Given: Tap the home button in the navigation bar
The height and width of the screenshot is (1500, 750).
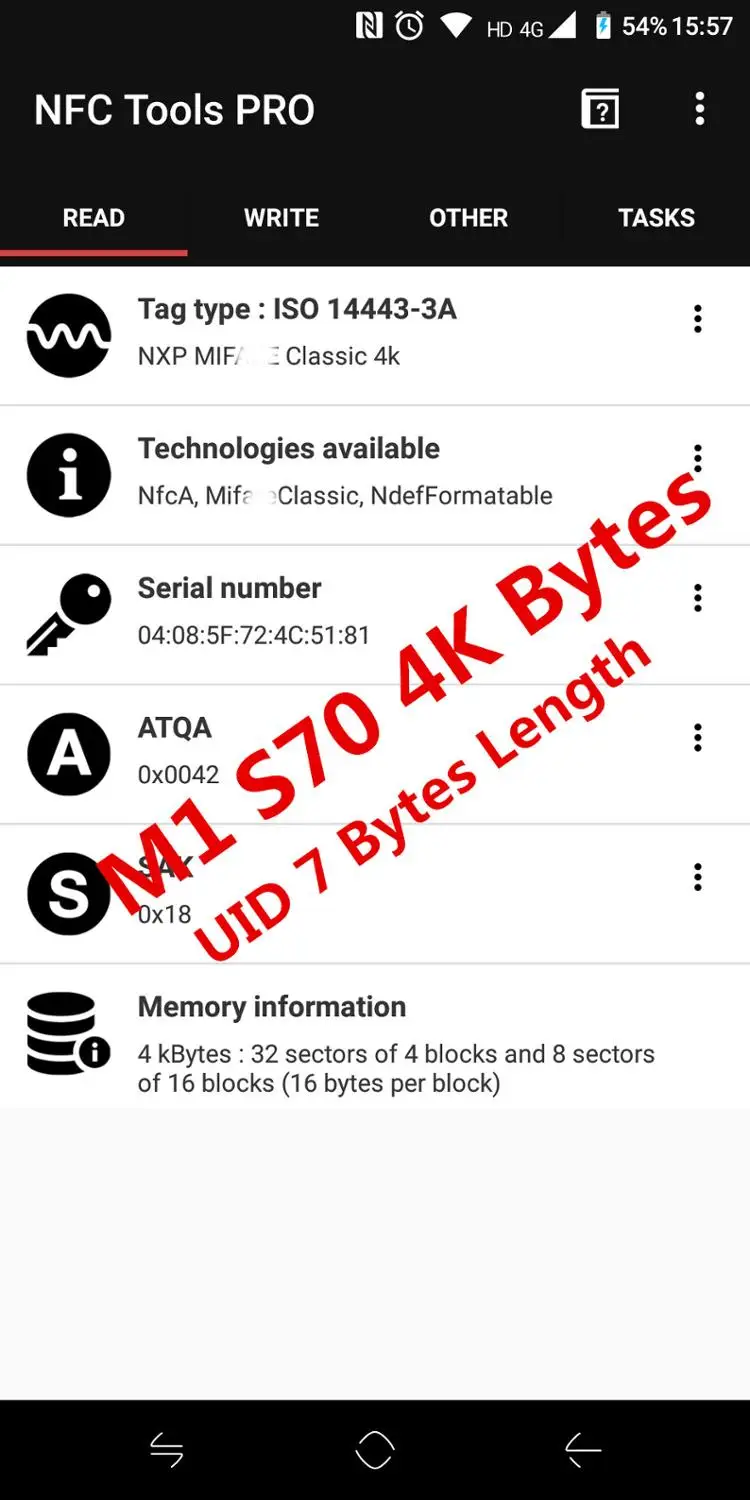Looking at the screenshot, I should [375, 1450].
